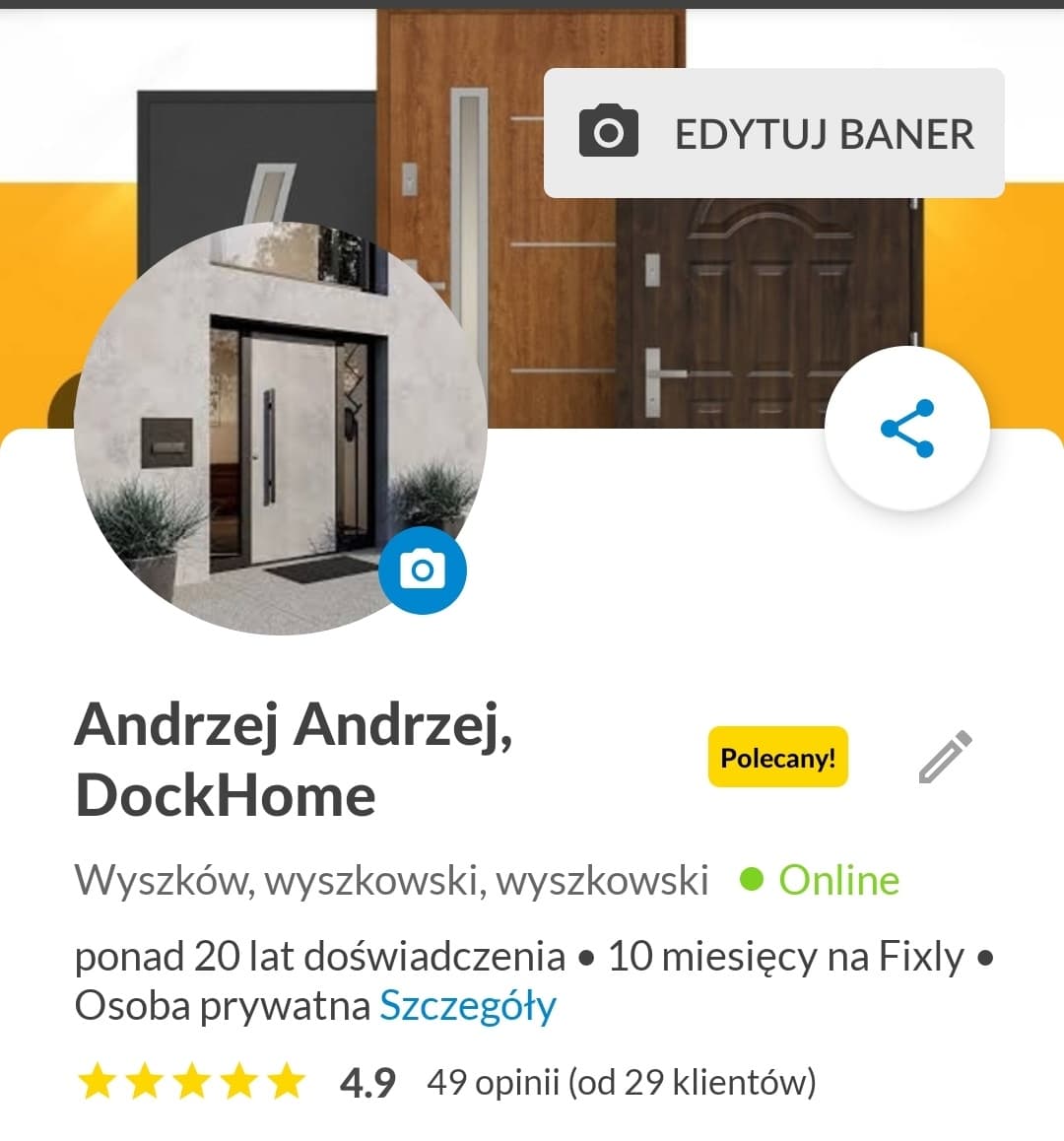The height and width of the screenshot is (1141, 1064).
Task: Toggle the Online status label
Action: tap(837, 880)
